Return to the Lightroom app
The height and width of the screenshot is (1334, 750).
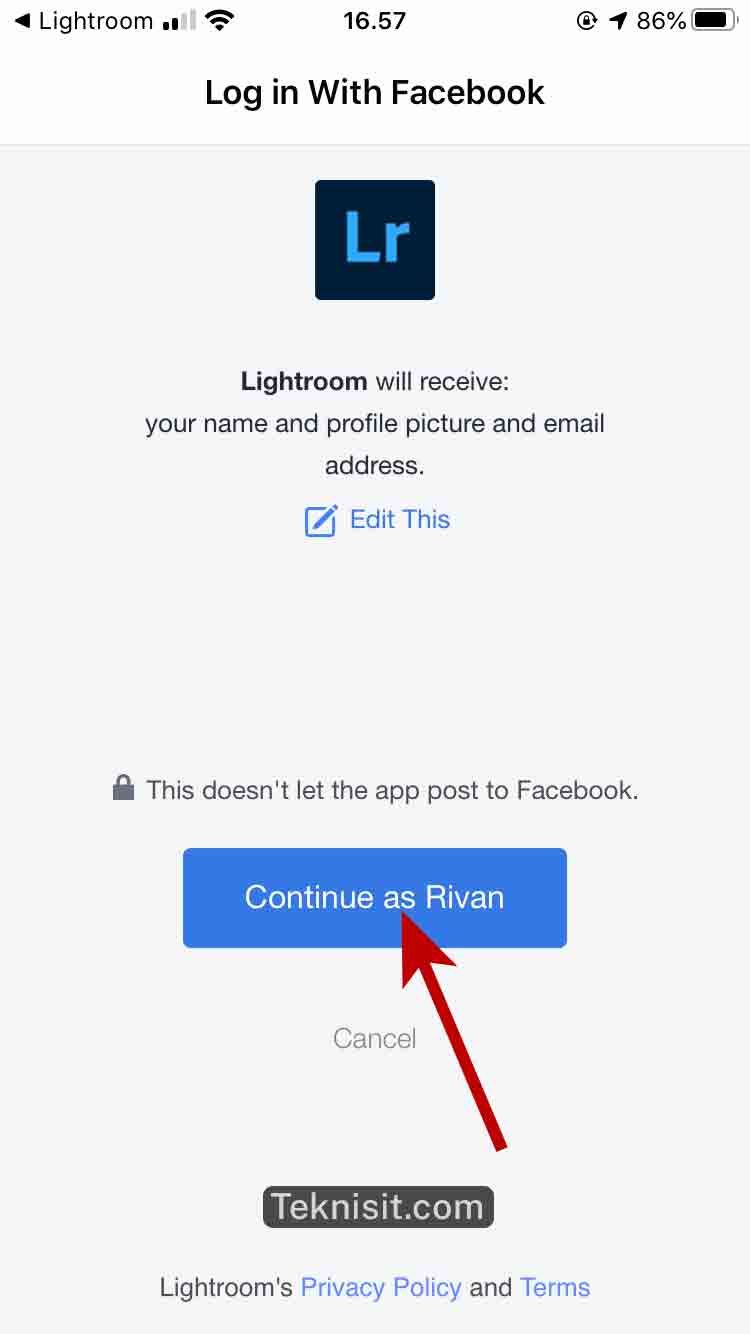[x=83, y=21]
